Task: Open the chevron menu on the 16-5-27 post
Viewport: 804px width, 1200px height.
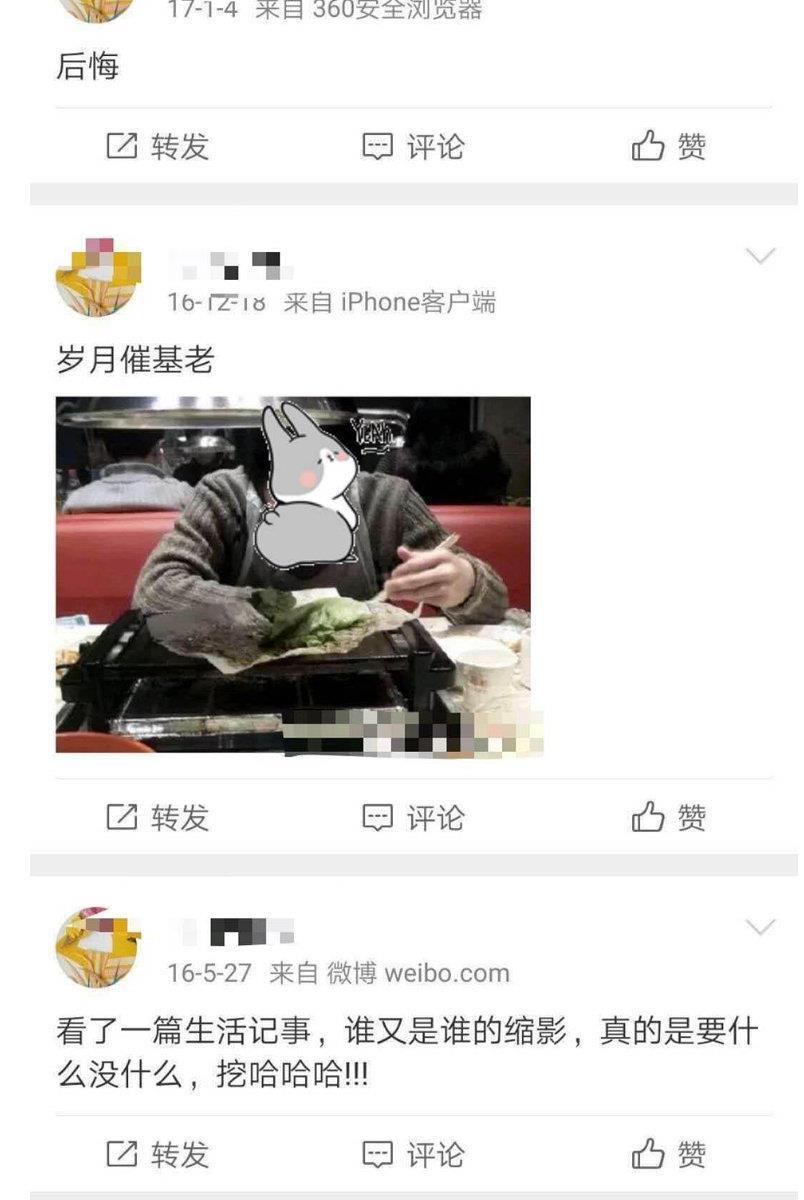Action: point(761,928)
